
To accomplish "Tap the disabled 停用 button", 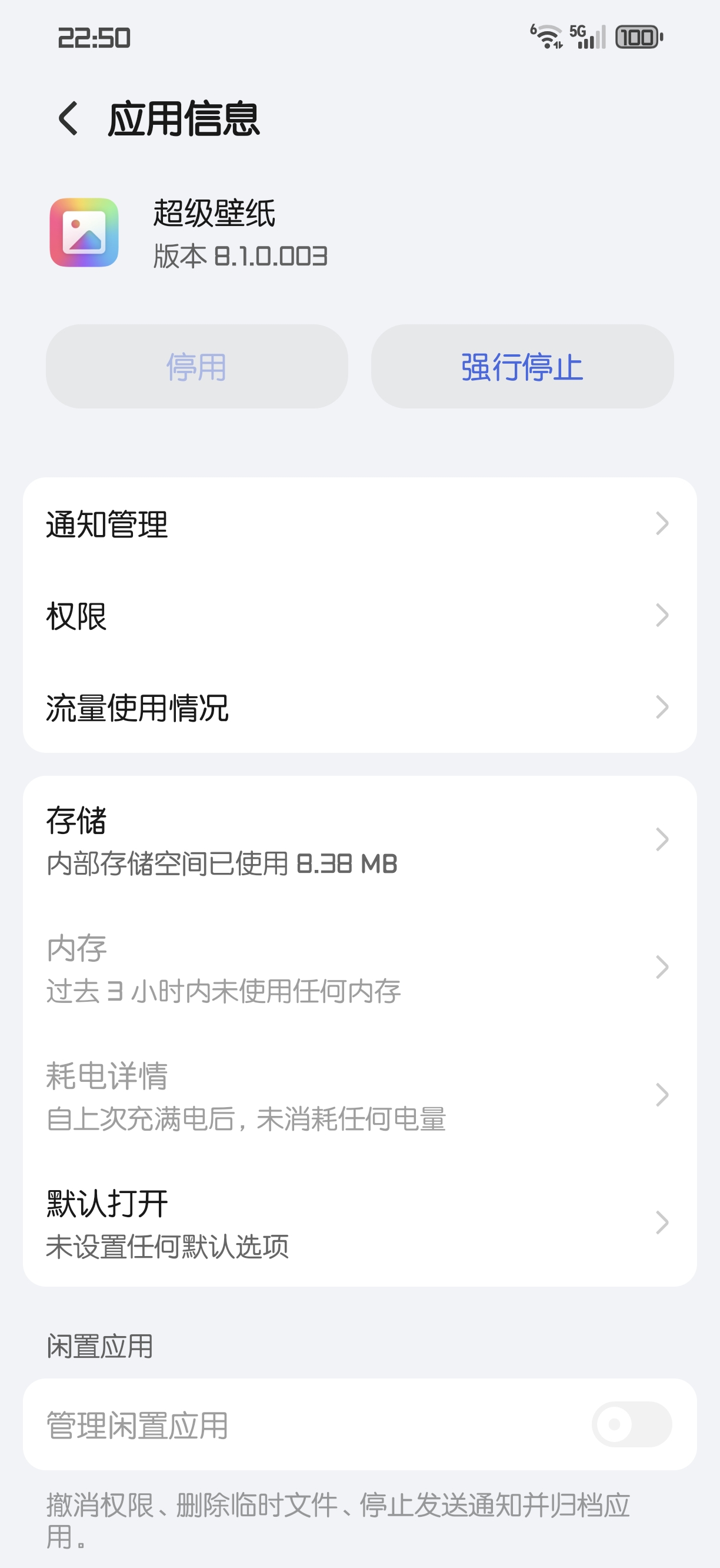I will (x=196, y=367).
